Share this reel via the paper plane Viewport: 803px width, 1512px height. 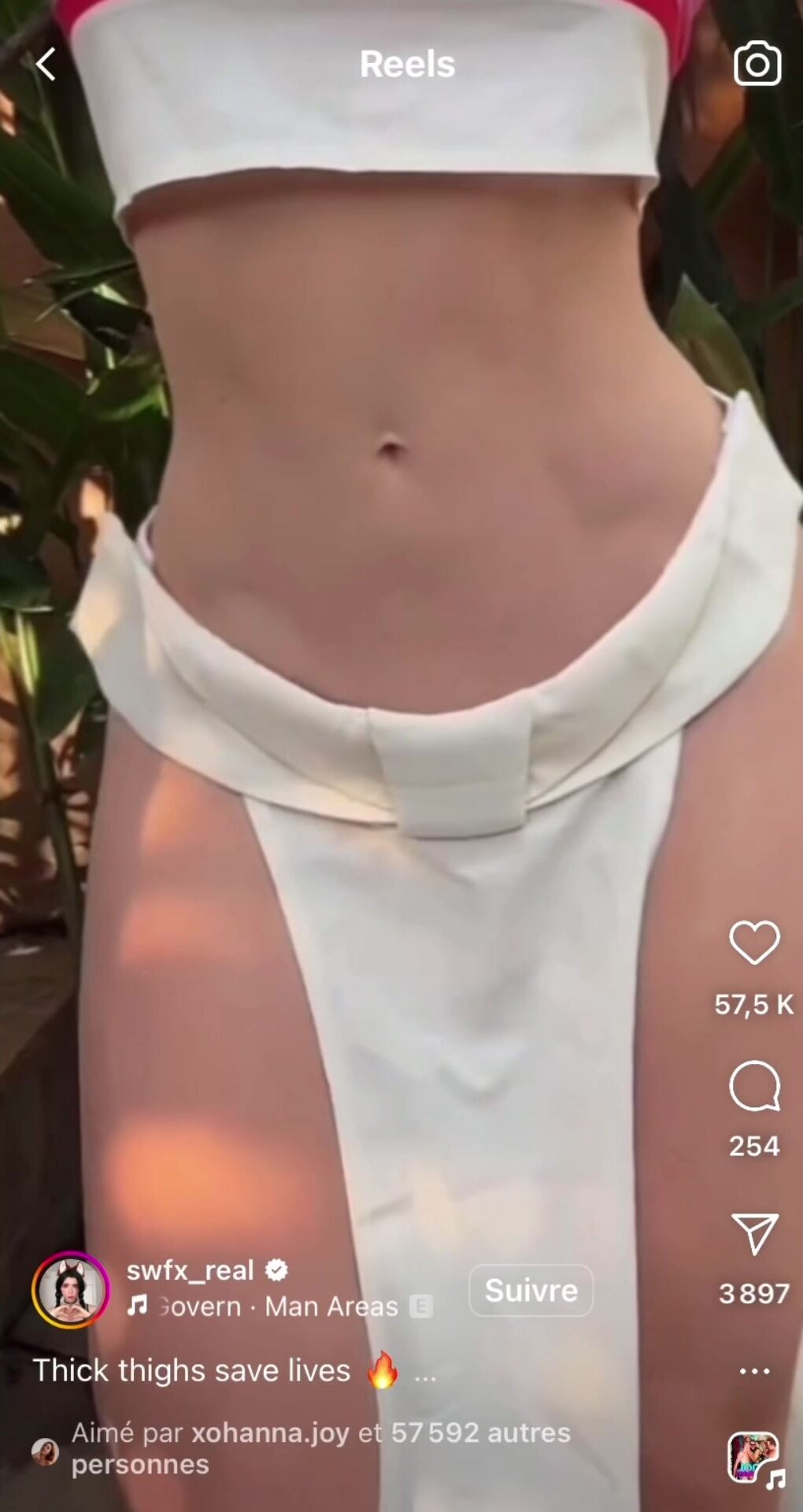pyautogui.click(x=754, y=1233)
